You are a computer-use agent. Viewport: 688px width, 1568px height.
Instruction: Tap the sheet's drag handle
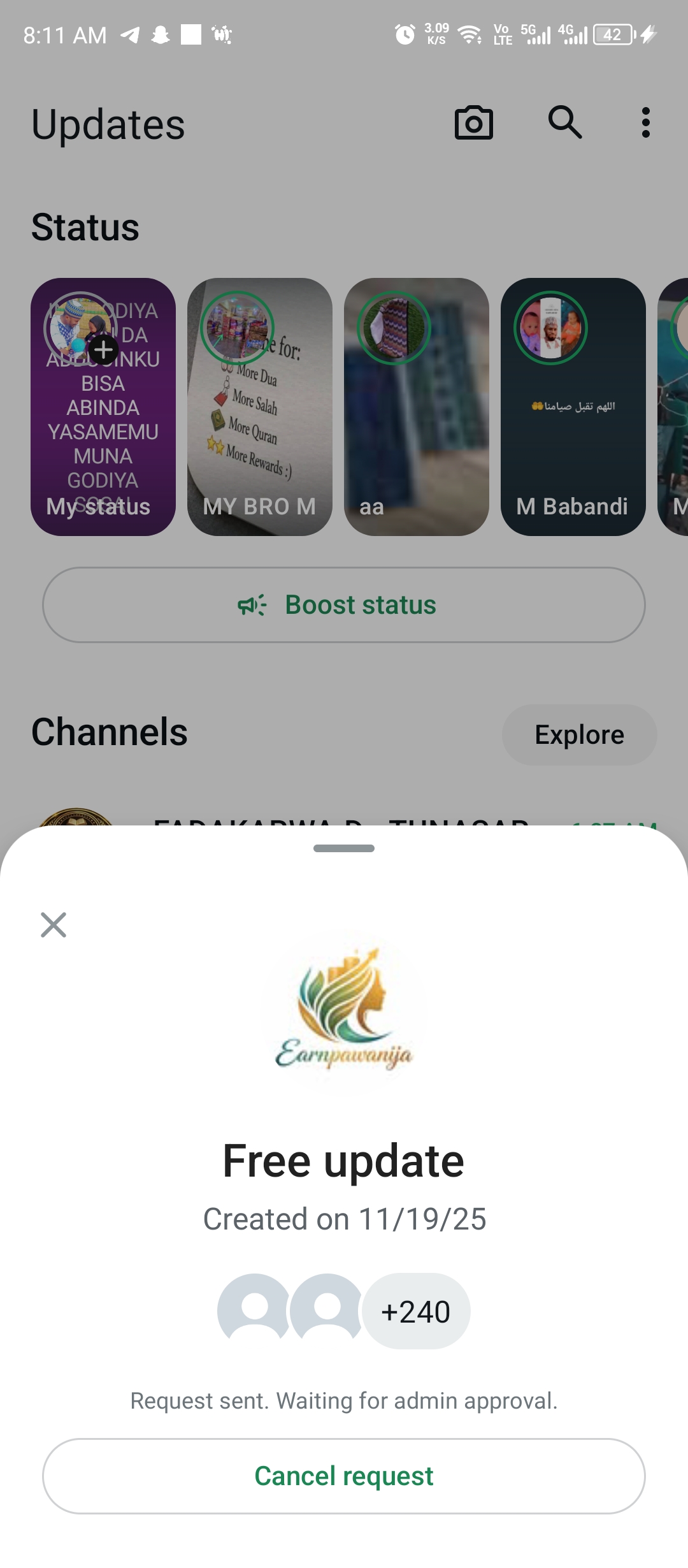[x=344, y=848]
